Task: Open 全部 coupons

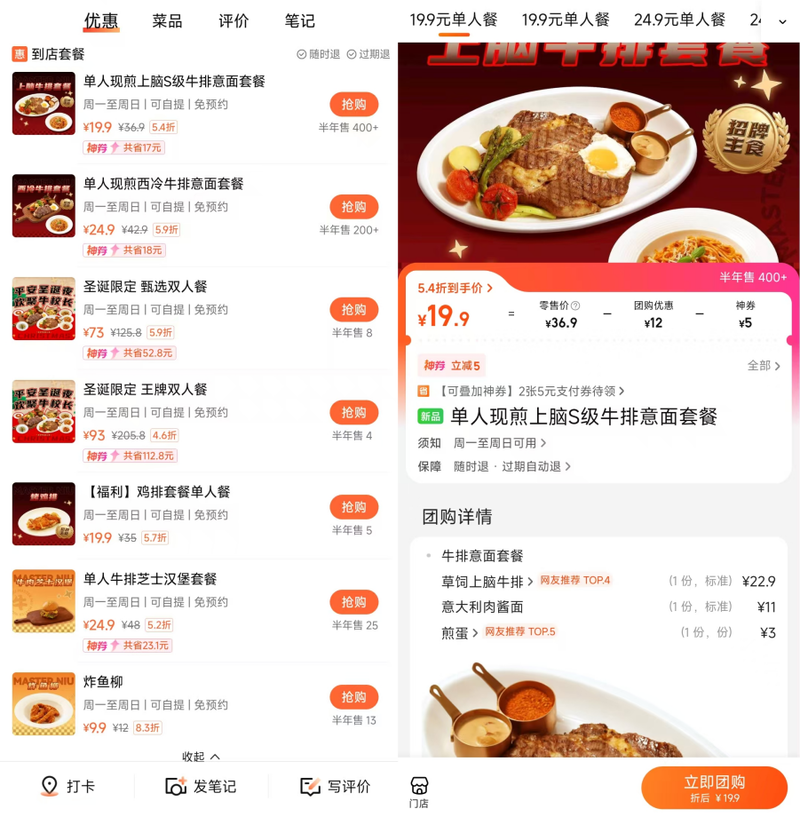Action: (x=764, y=366)
